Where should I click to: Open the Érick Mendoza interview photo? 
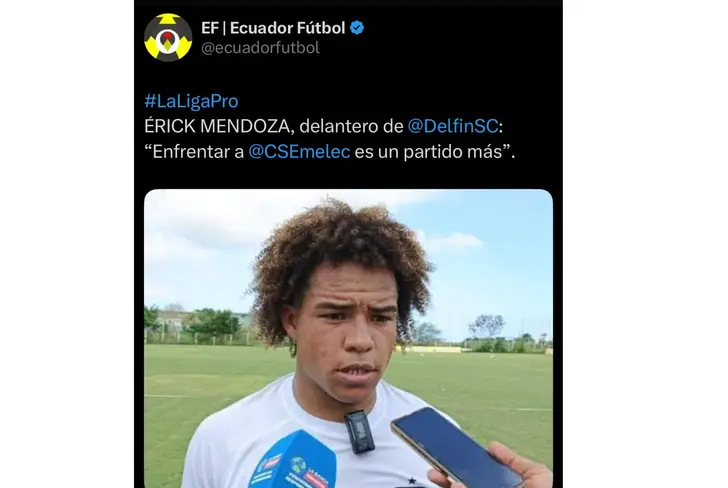pyautogui.click(x=348, y=338)
